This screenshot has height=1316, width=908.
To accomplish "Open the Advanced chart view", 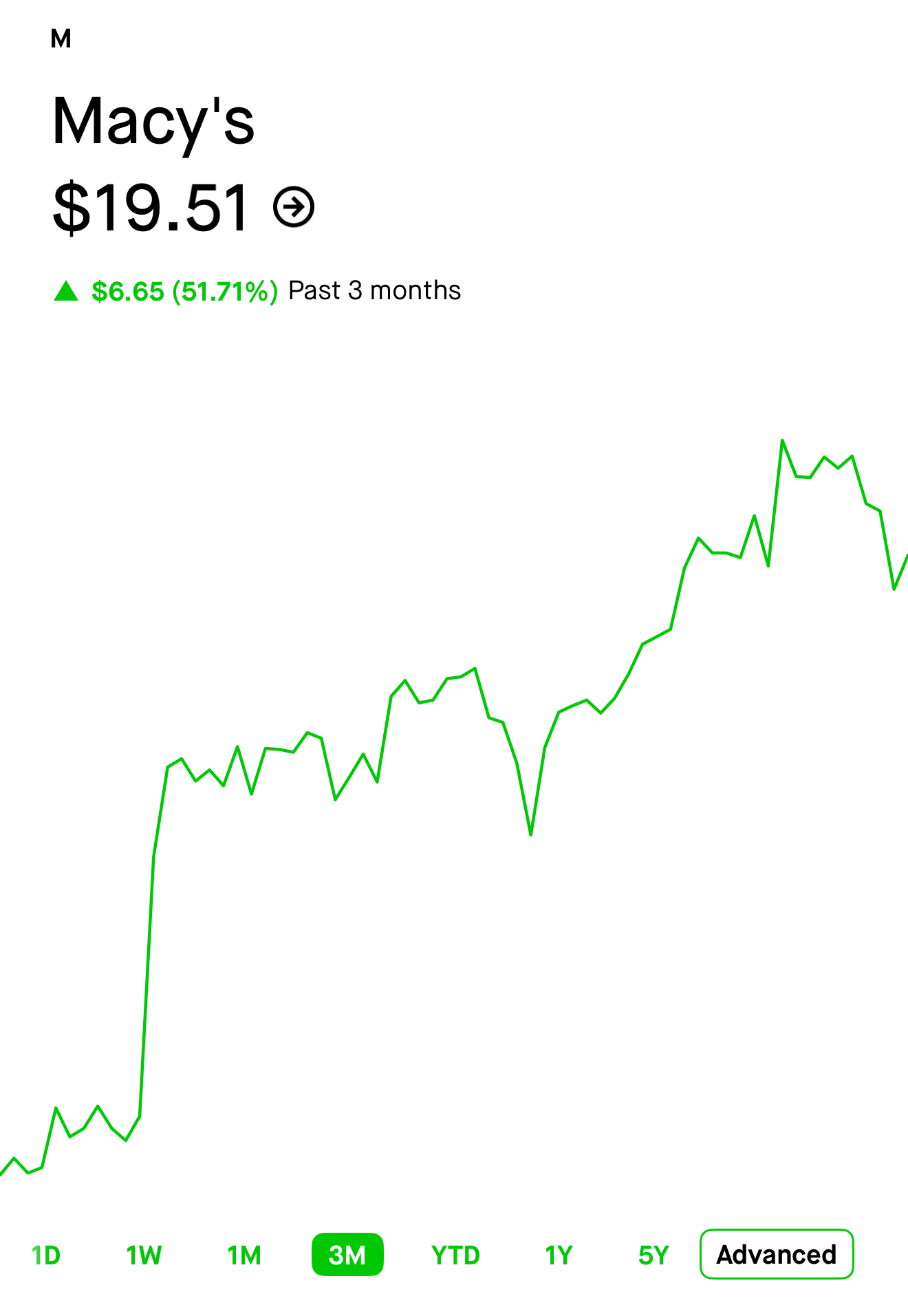I will tap(777, 1254).
